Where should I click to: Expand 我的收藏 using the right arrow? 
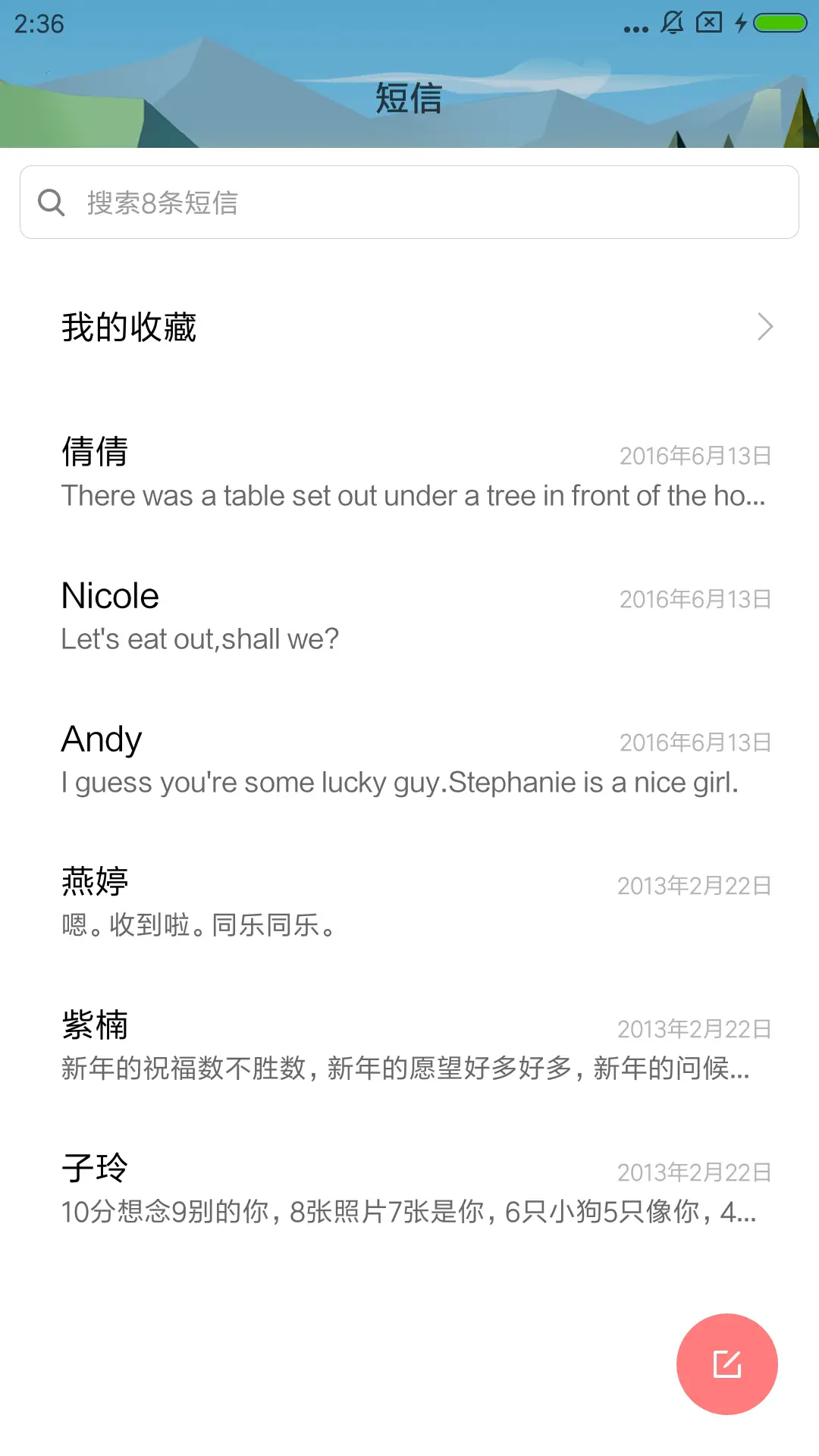click(x=764, y=327)
